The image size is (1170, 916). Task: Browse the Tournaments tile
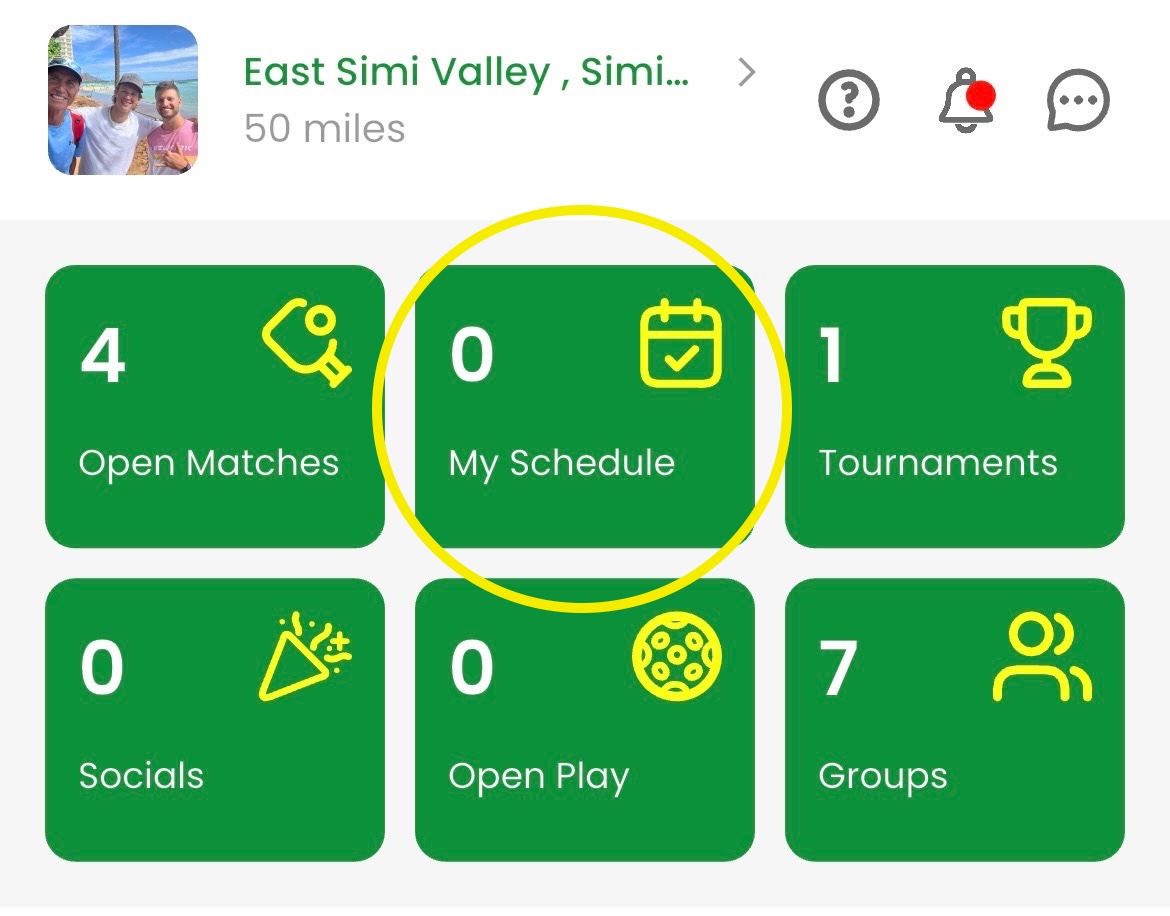(x=954, y=406)
